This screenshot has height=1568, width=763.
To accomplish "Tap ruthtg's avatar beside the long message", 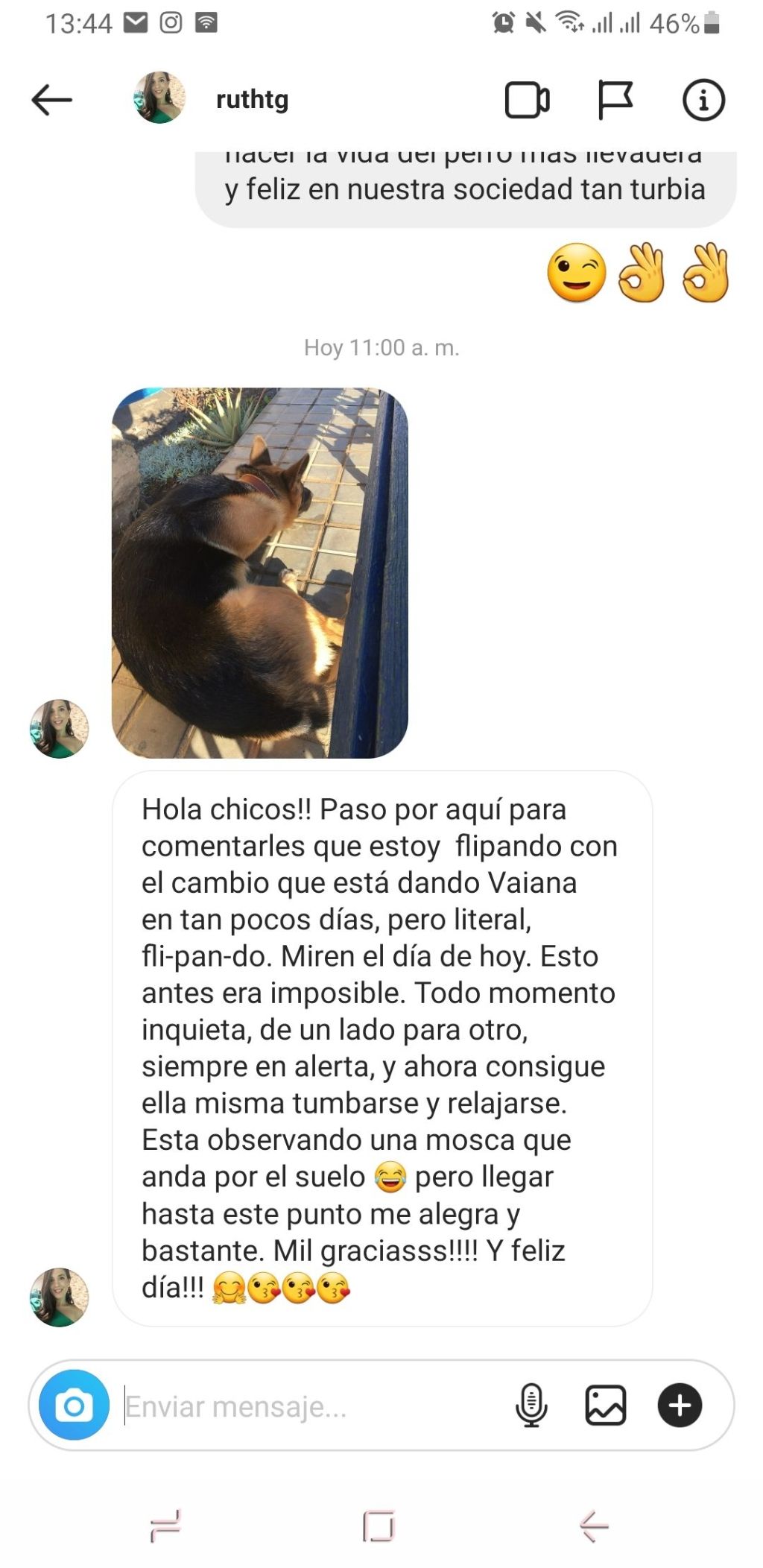I will click(x=59, y=1297).
